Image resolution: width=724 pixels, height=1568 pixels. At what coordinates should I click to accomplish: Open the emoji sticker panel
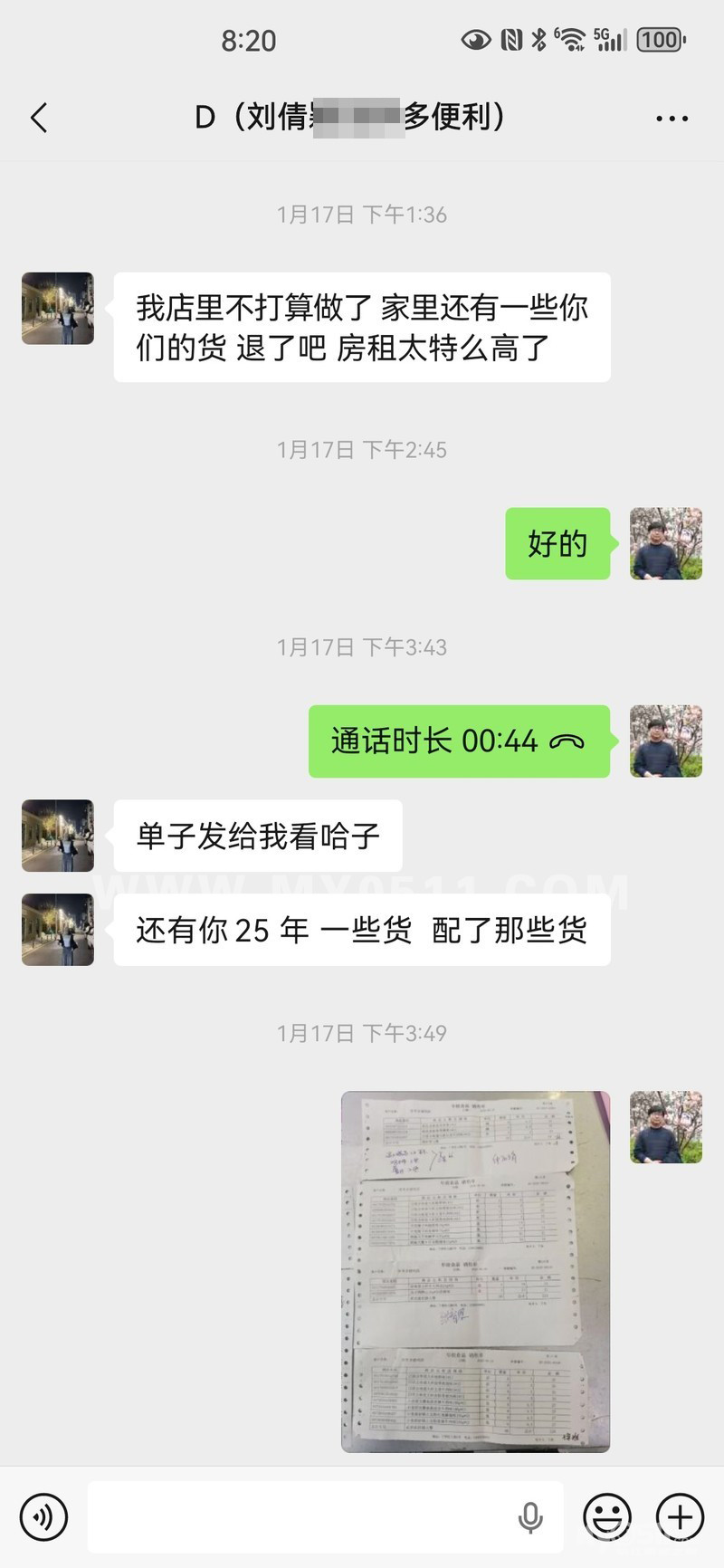[606, 1516]
